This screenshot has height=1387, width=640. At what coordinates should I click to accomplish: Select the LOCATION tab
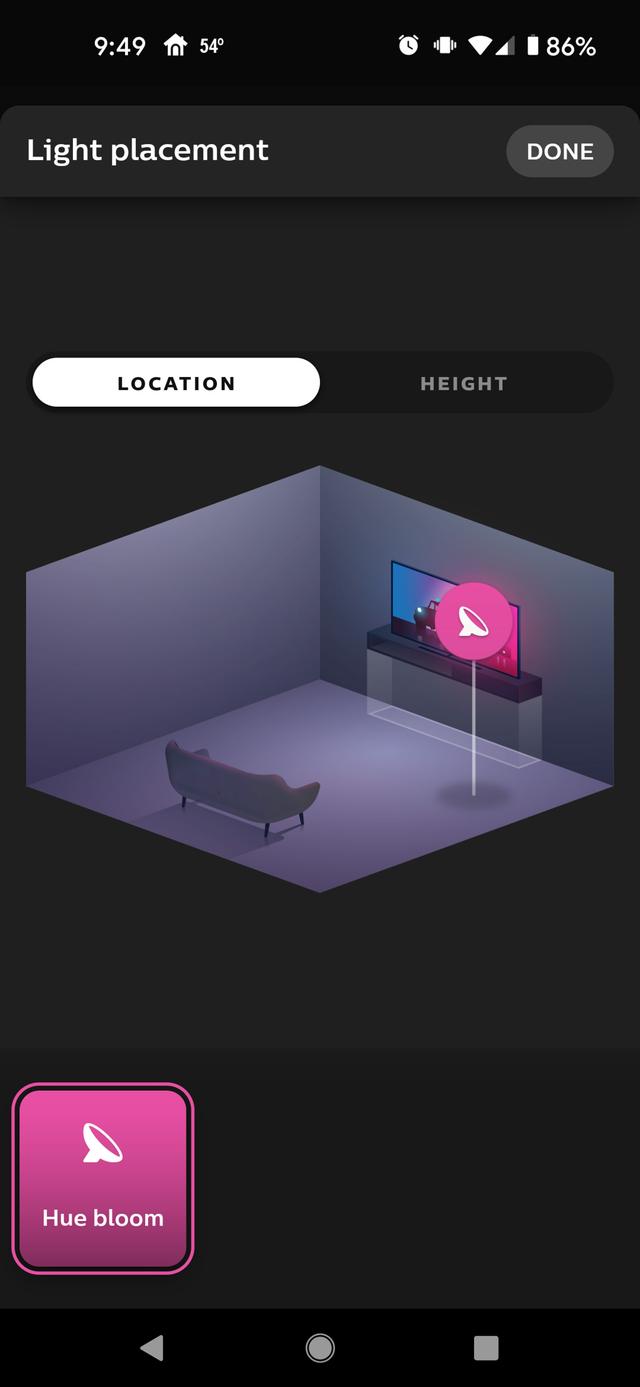pos(176,383)
